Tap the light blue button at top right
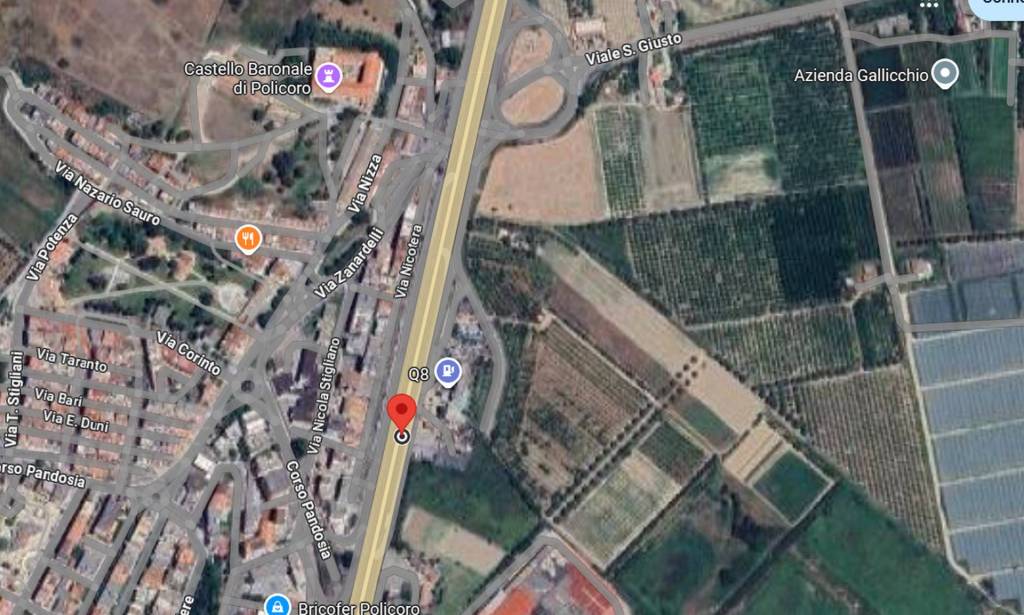Image resolution: width=1024 pixels, height=615 pixels. 996,8
